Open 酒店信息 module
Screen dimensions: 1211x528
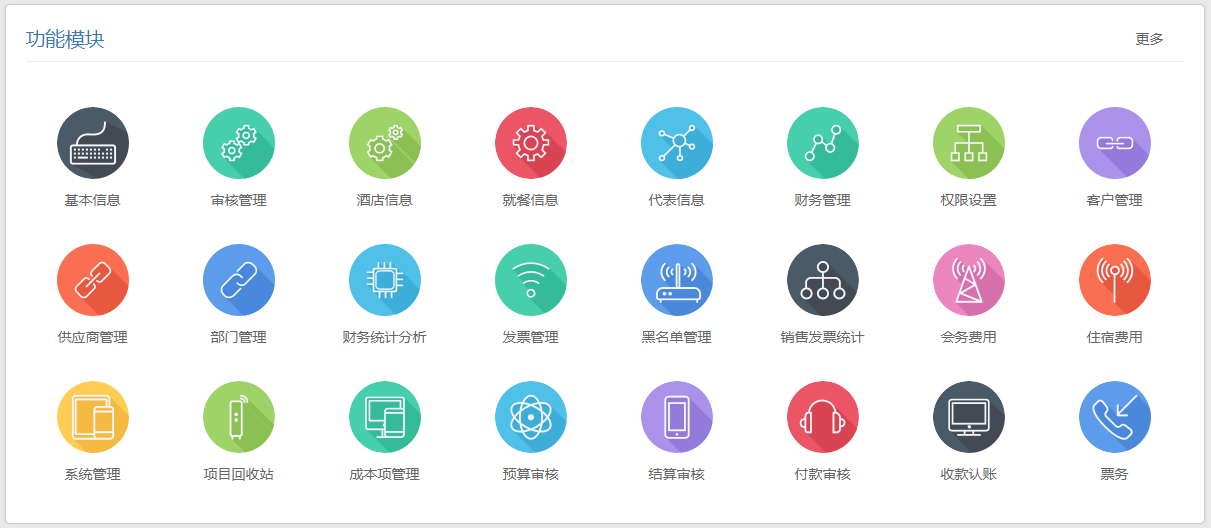pos(385,143)
